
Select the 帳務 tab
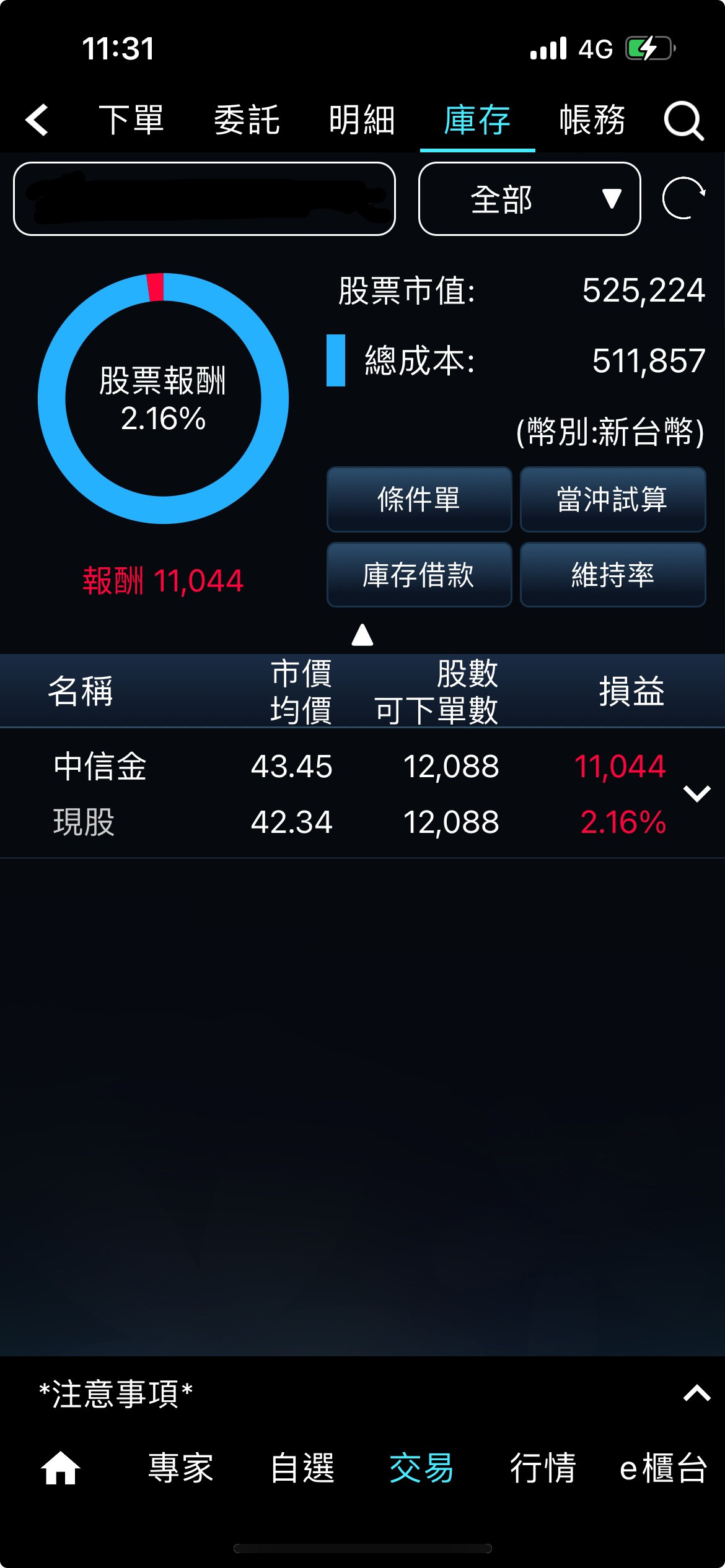click(x=592, y=120)
